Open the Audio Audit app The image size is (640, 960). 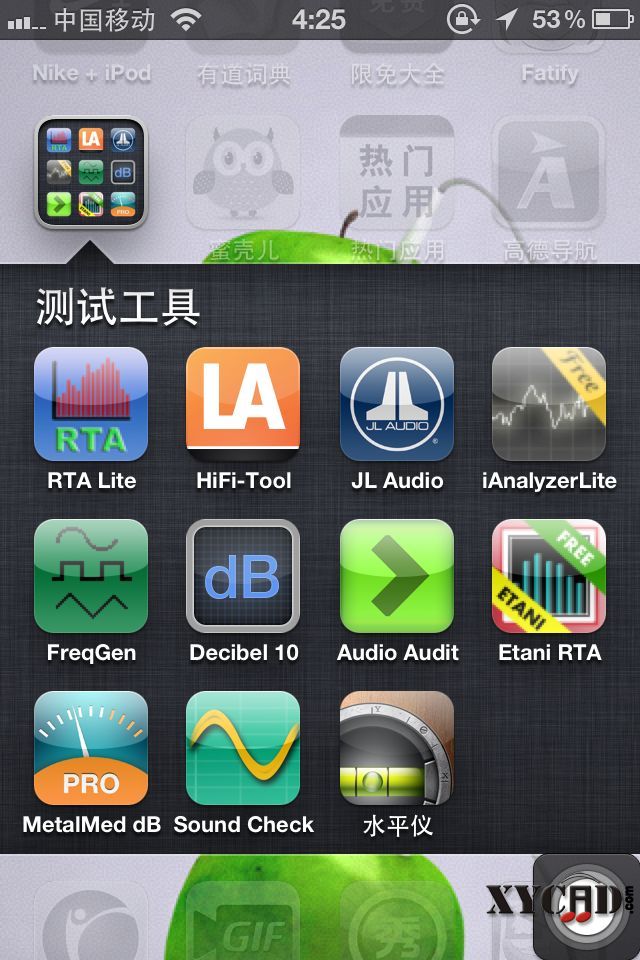(x=397, y=576)
